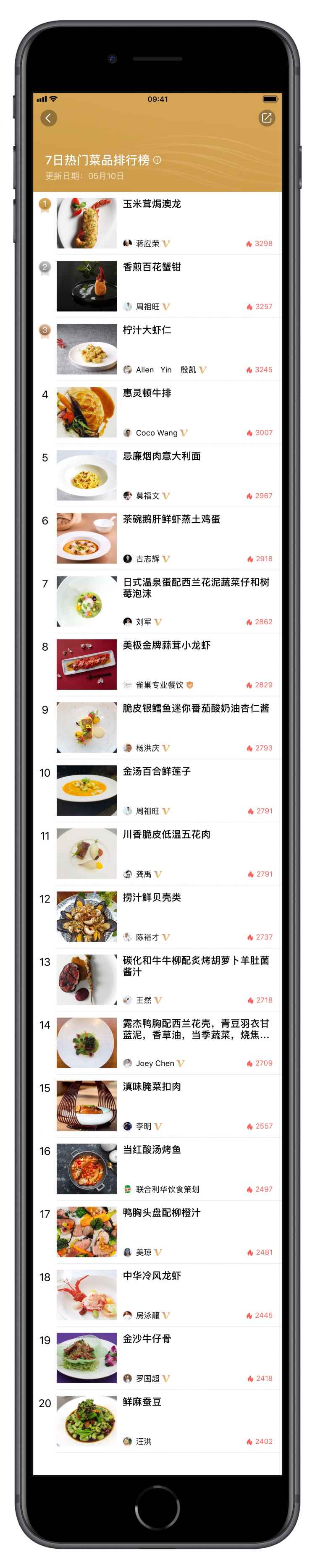Open the top-ranked dish 玉米茸焗澳龙
315x1568 pixels.
[x=152, y=204]
